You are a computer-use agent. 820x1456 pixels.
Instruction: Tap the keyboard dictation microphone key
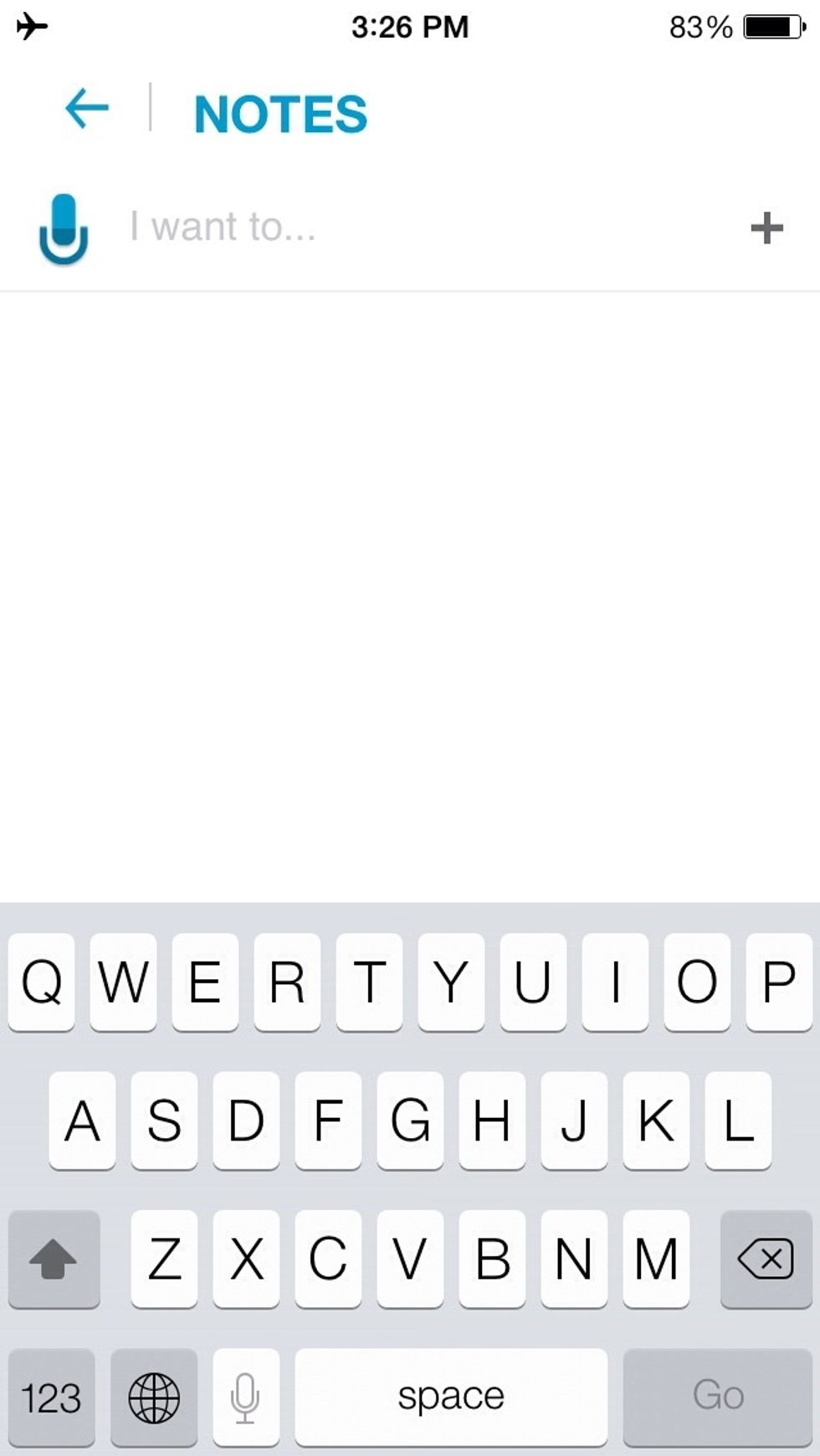[x=245, y=1396]
